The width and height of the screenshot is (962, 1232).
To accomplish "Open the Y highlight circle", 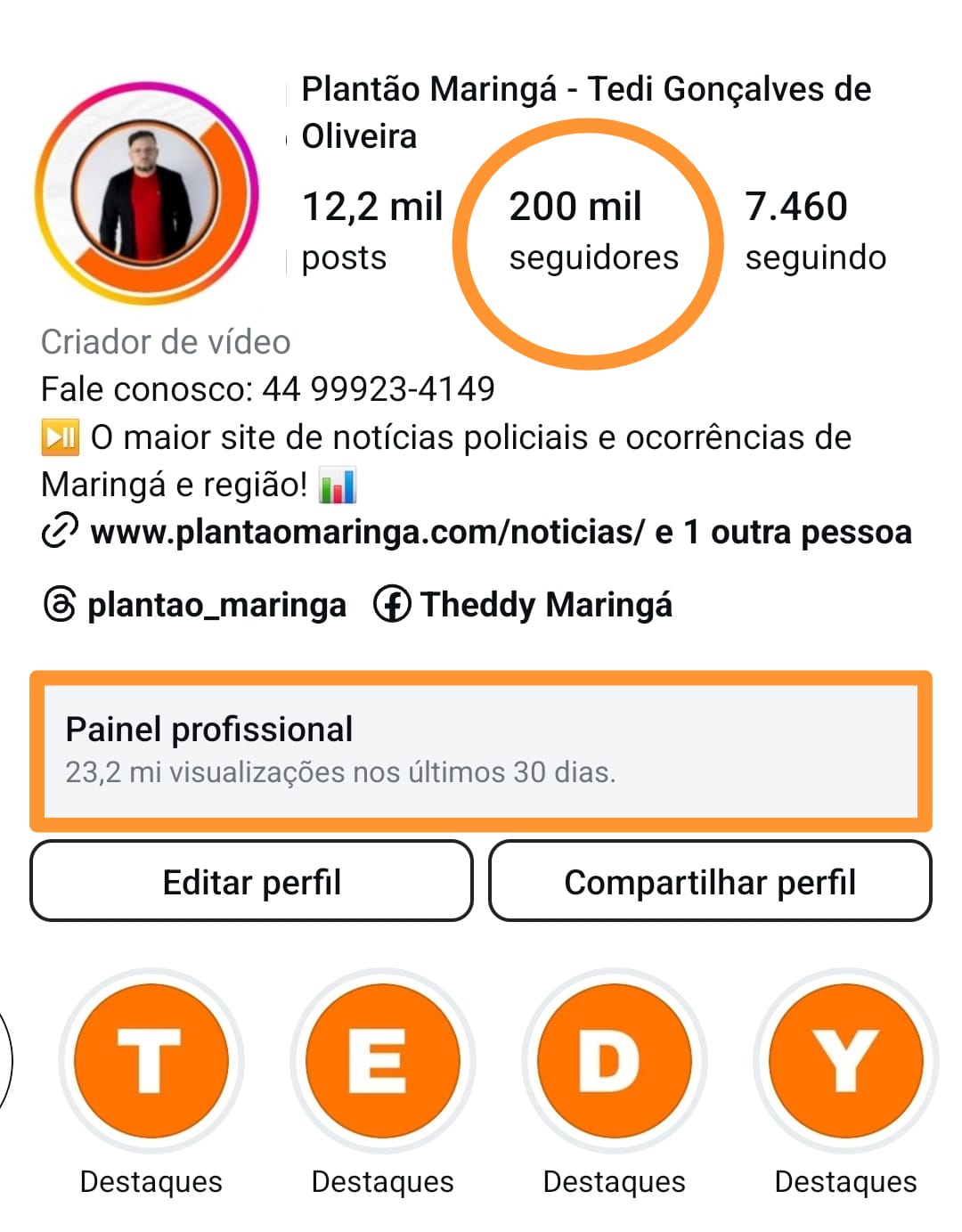I will [x=844, y=1060].
